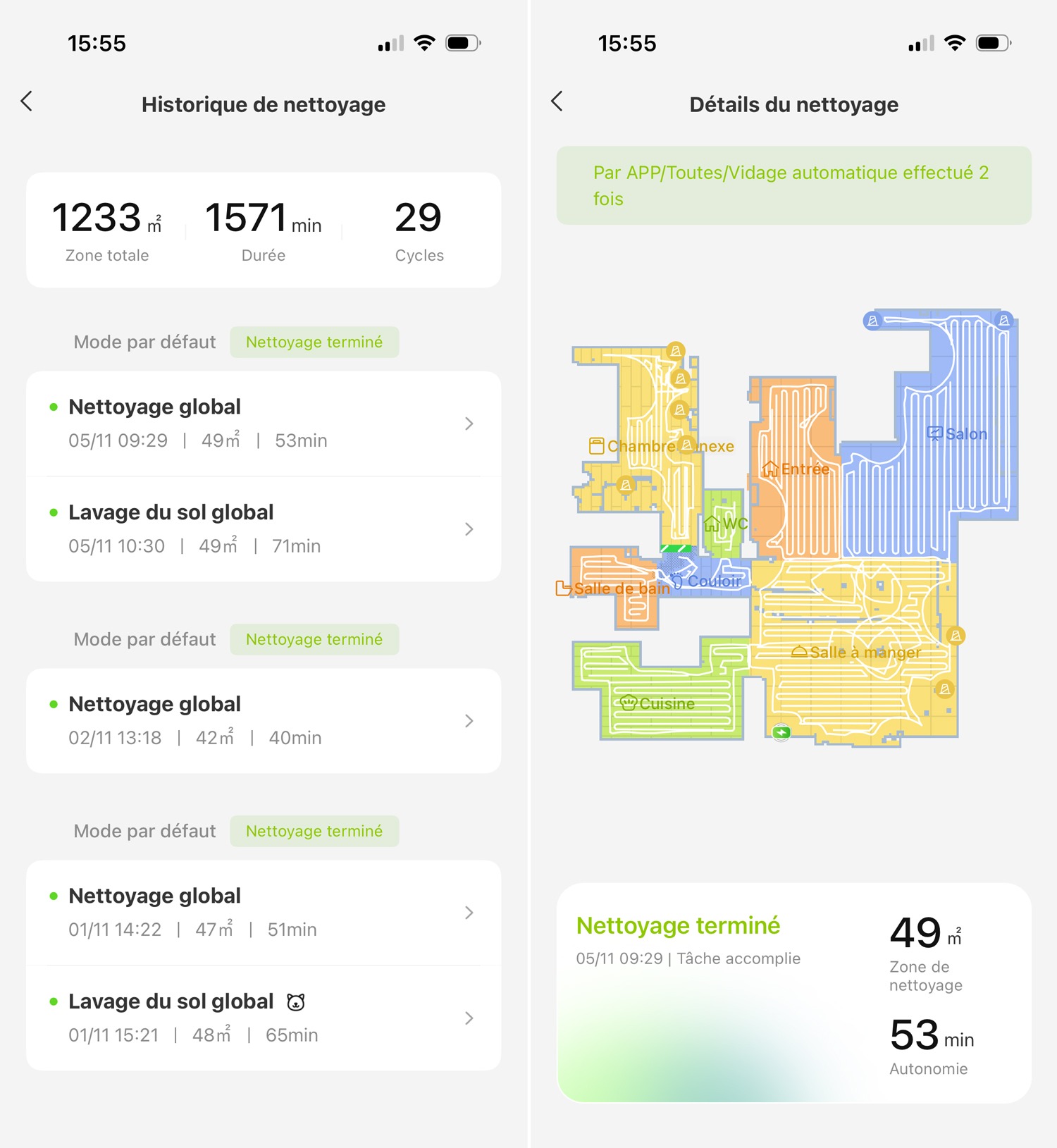Image resolution: width=1057 pixels, height=1148 pixels.
Task: Select Nettoyage global from 01/11 14:22
Action: point(263,913)
